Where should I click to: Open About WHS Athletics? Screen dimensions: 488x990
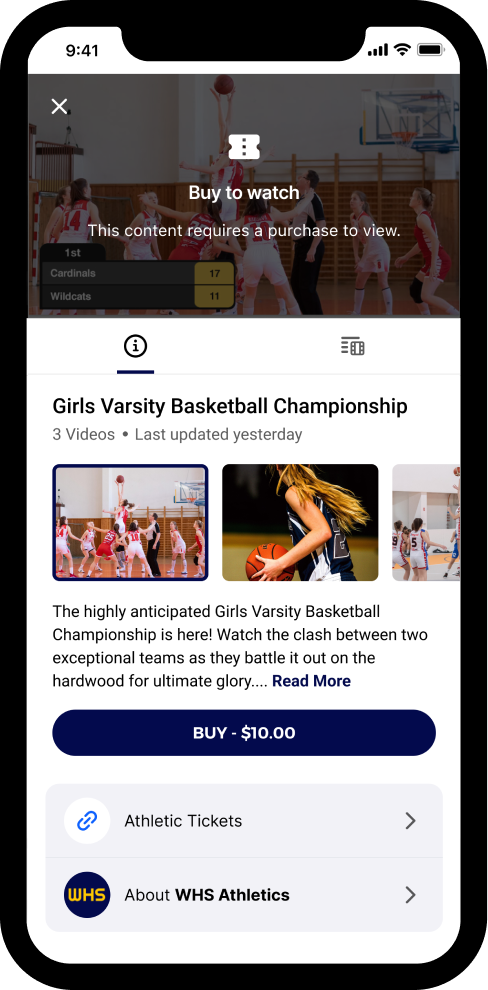coord(244,895)
